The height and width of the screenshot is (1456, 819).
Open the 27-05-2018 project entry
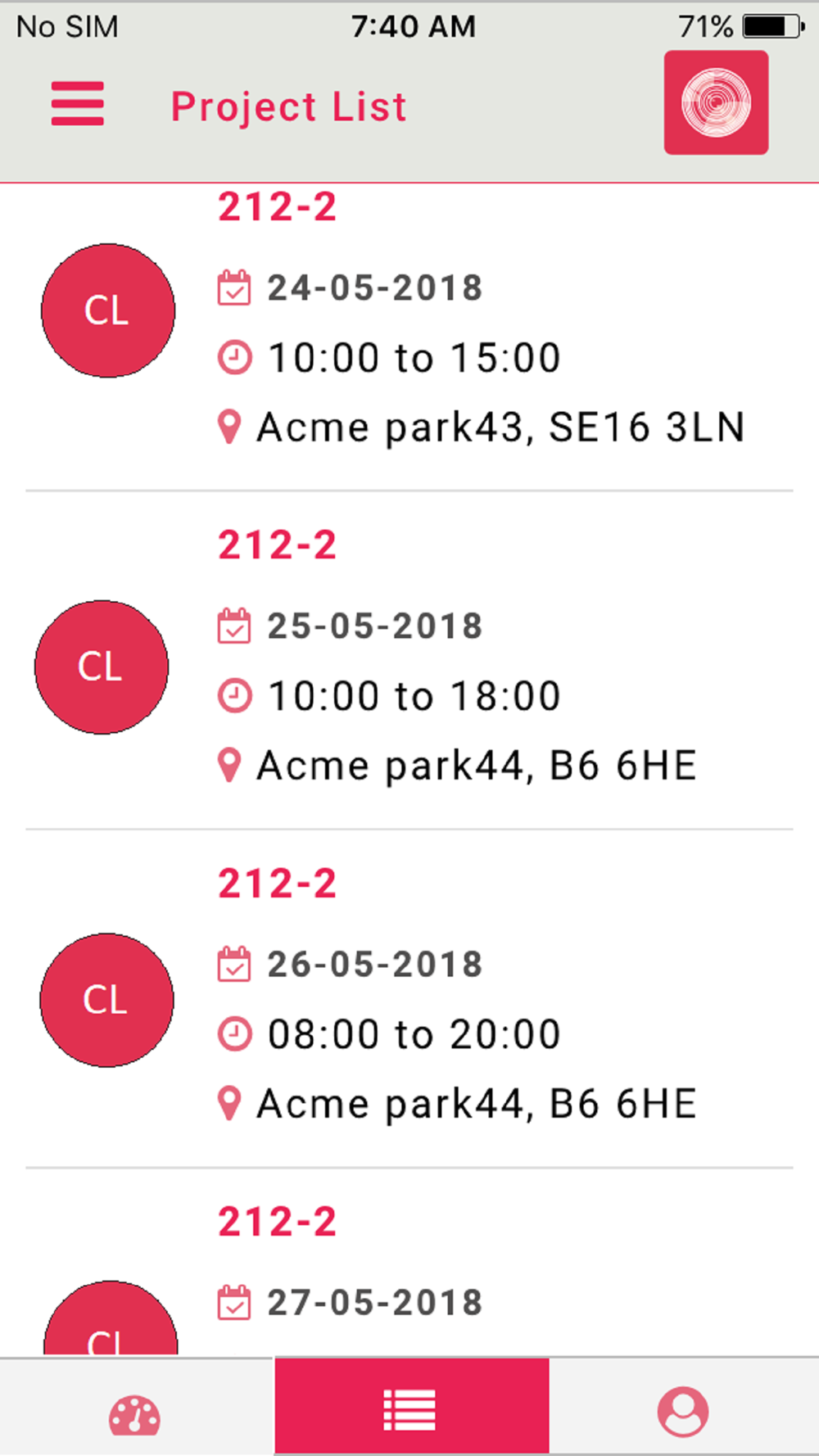click(409, 1262)
